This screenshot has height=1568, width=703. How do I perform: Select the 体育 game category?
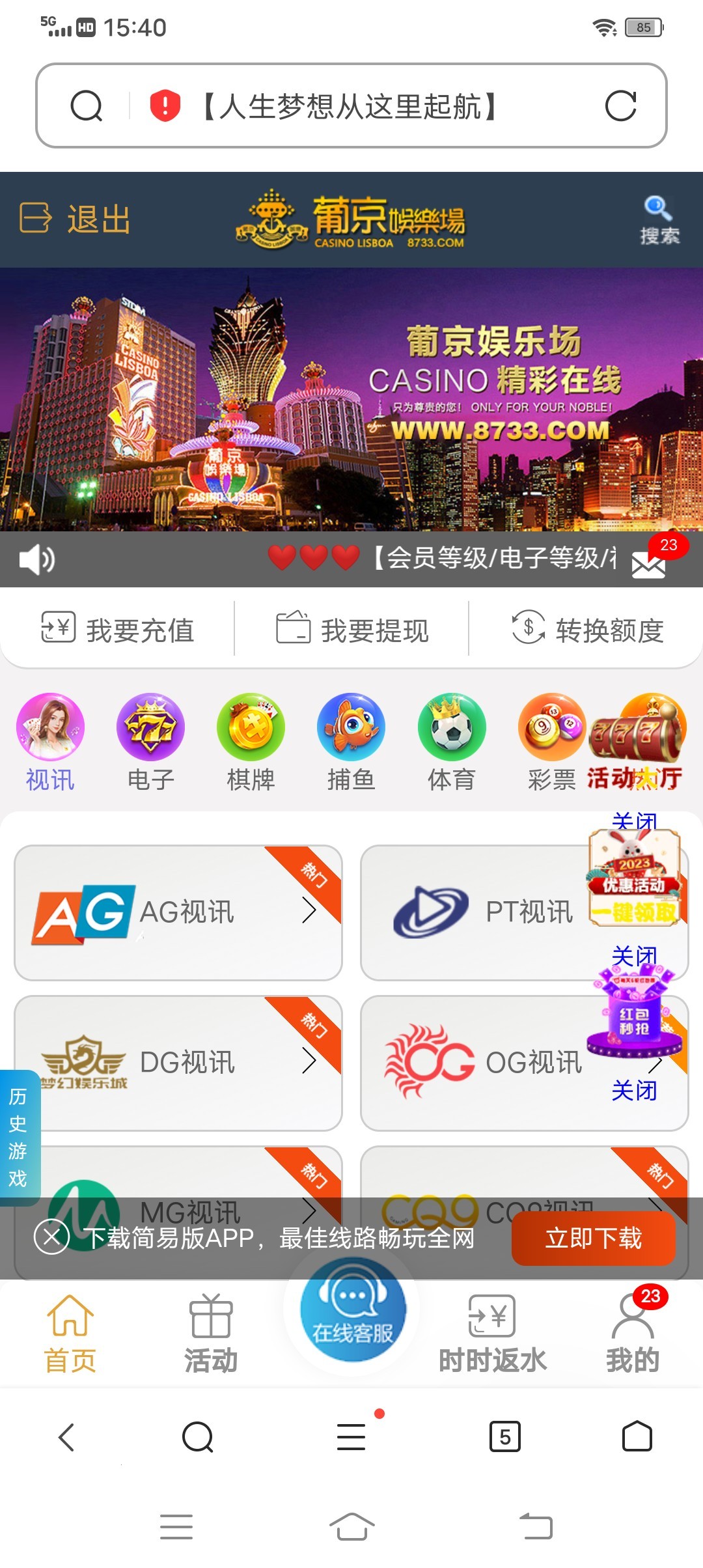click(452, 742)
